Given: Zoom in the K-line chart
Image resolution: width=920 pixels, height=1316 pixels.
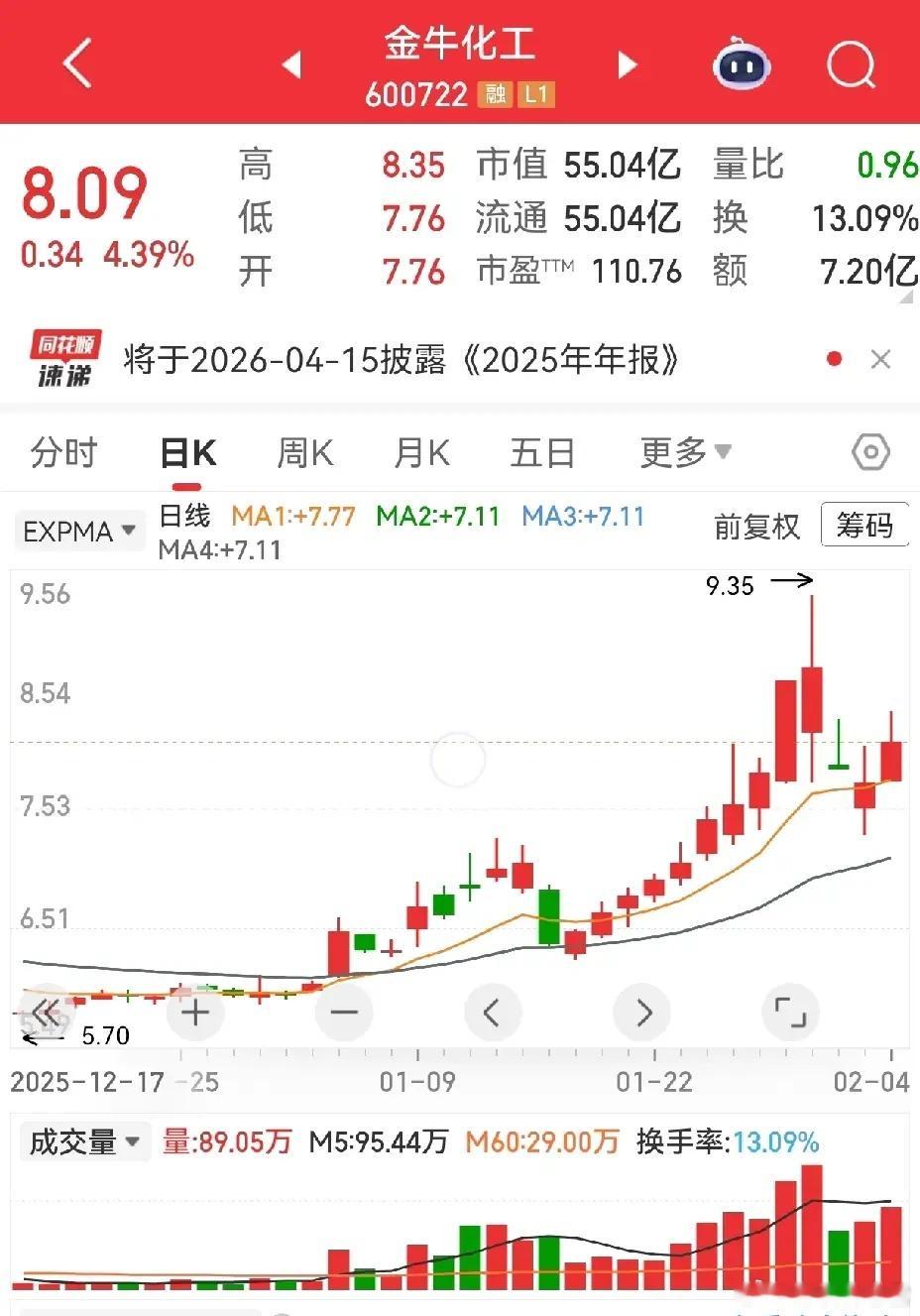Looking at the screenshot, I should (x=196, y=1013).
